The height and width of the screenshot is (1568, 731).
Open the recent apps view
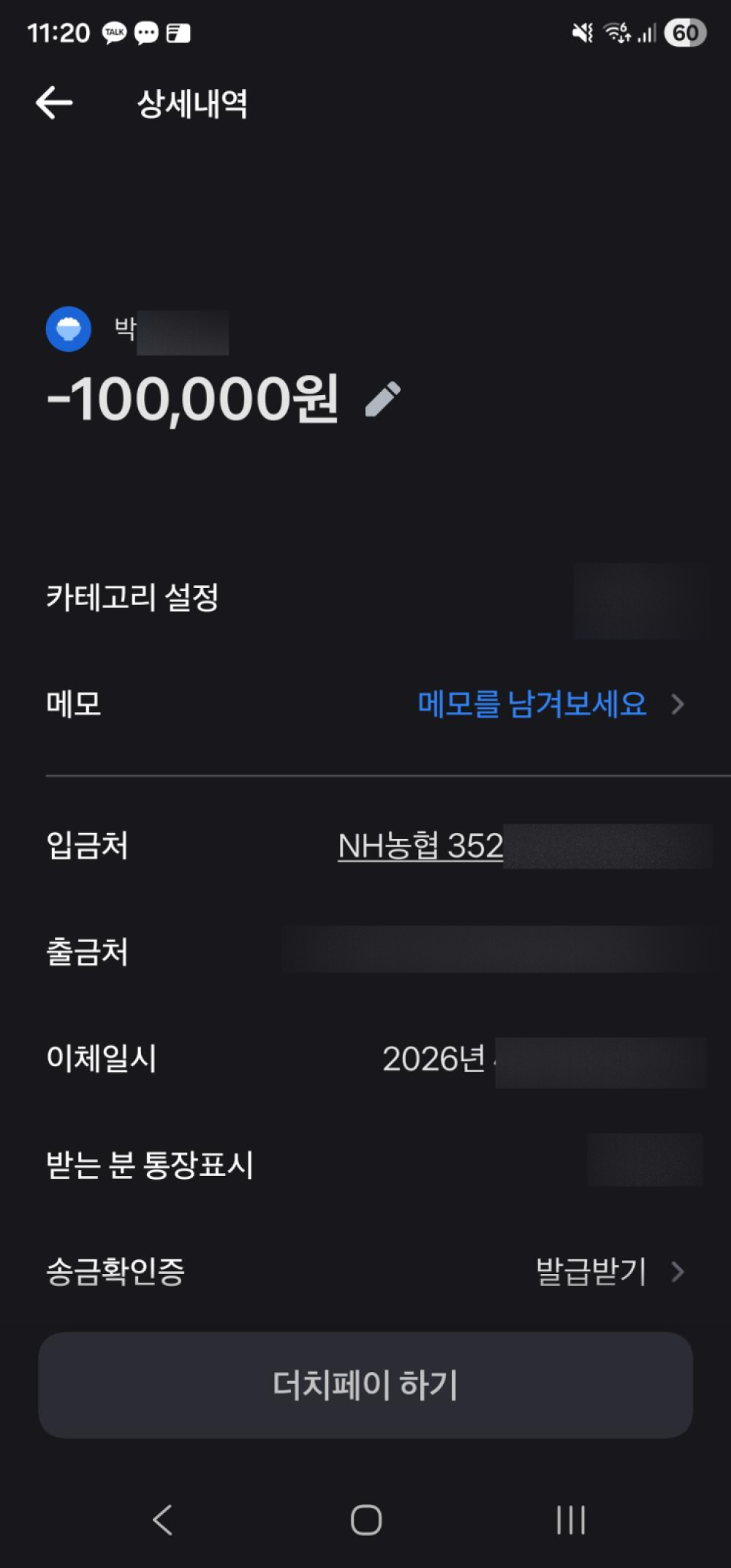click(x=570, y=1520)
